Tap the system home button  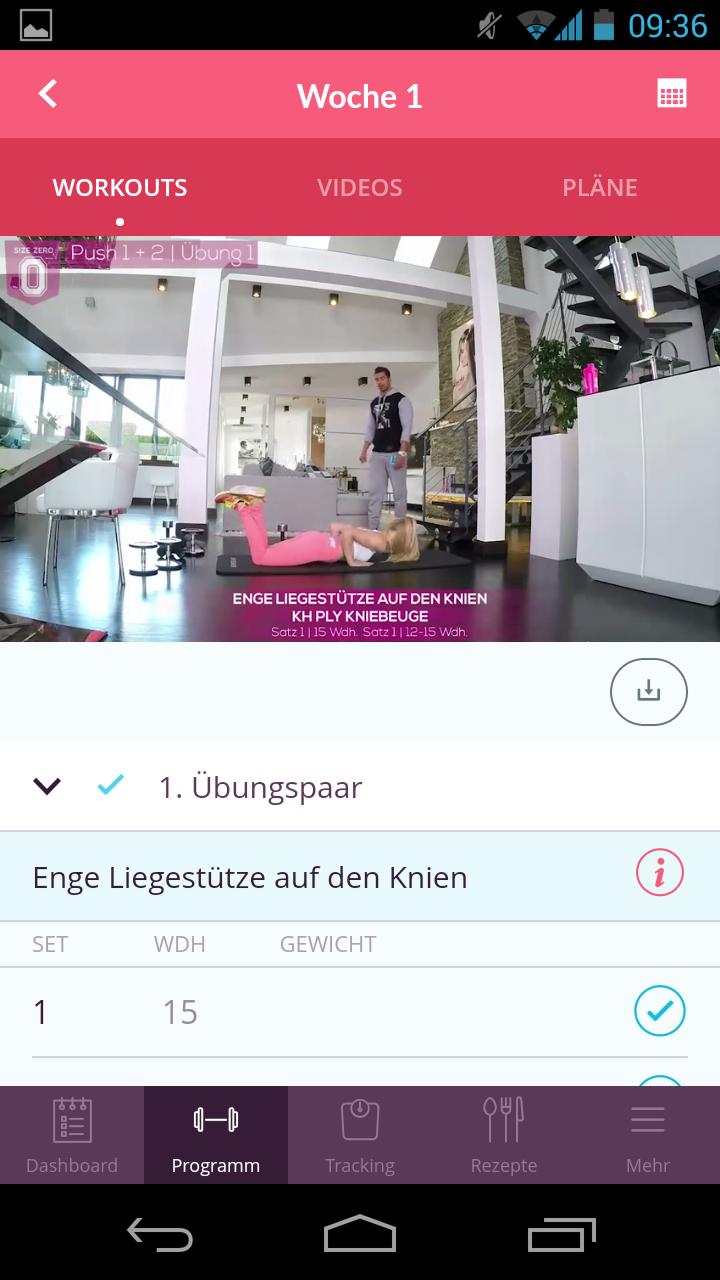360,1234
